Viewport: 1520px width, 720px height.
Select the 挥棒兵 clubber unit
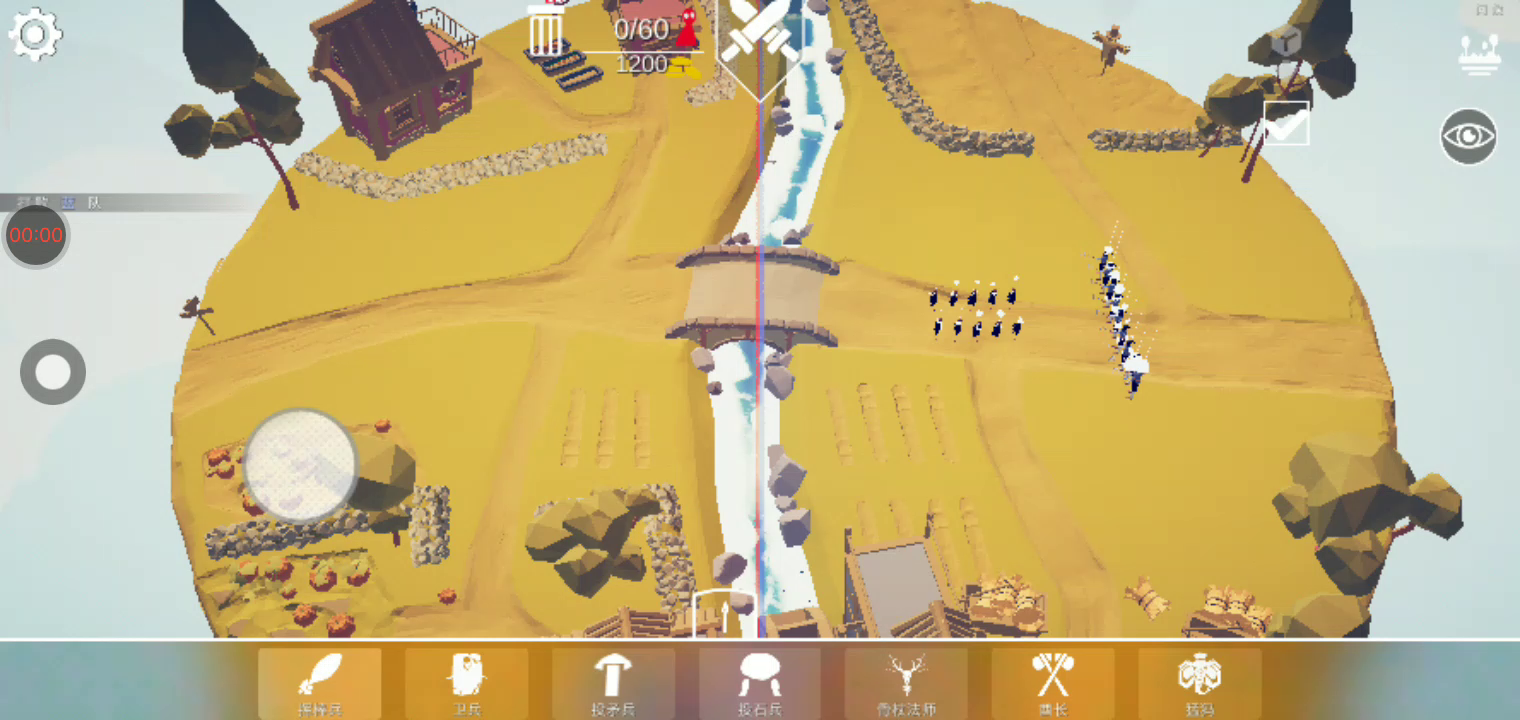(x=320, y=682)
